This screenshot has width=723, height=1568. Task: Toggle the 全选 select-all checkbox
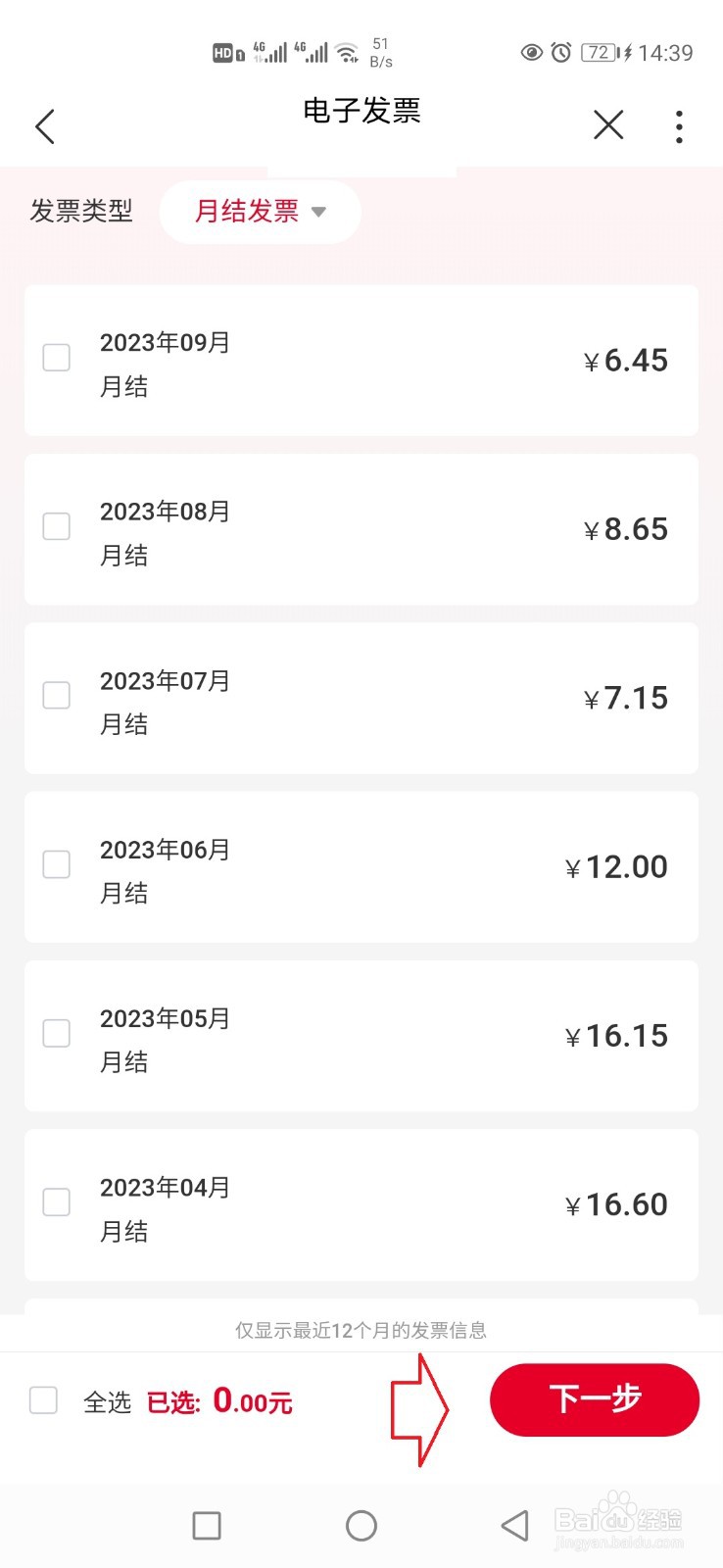44,1400
